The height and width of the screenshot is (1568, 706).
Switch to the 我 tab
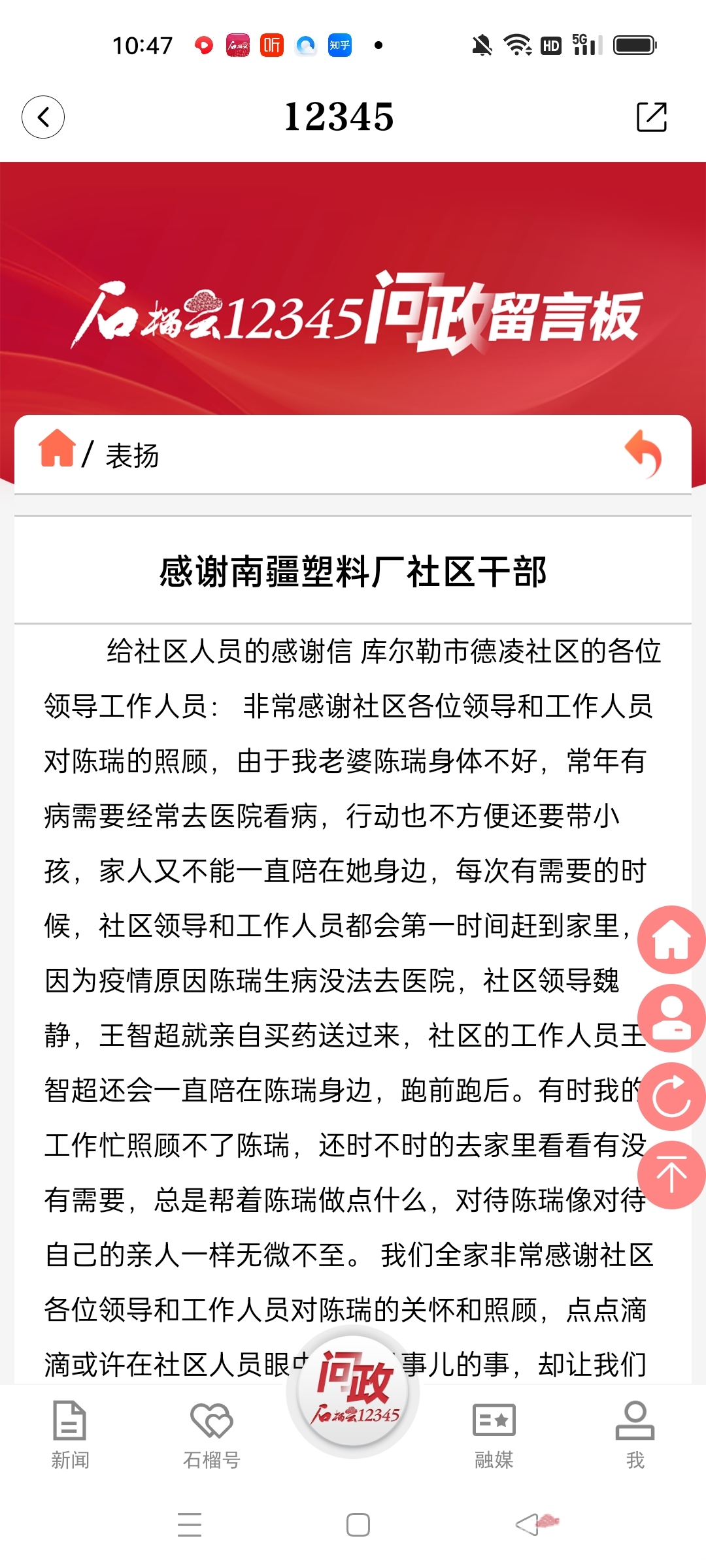coord(635,1435)
